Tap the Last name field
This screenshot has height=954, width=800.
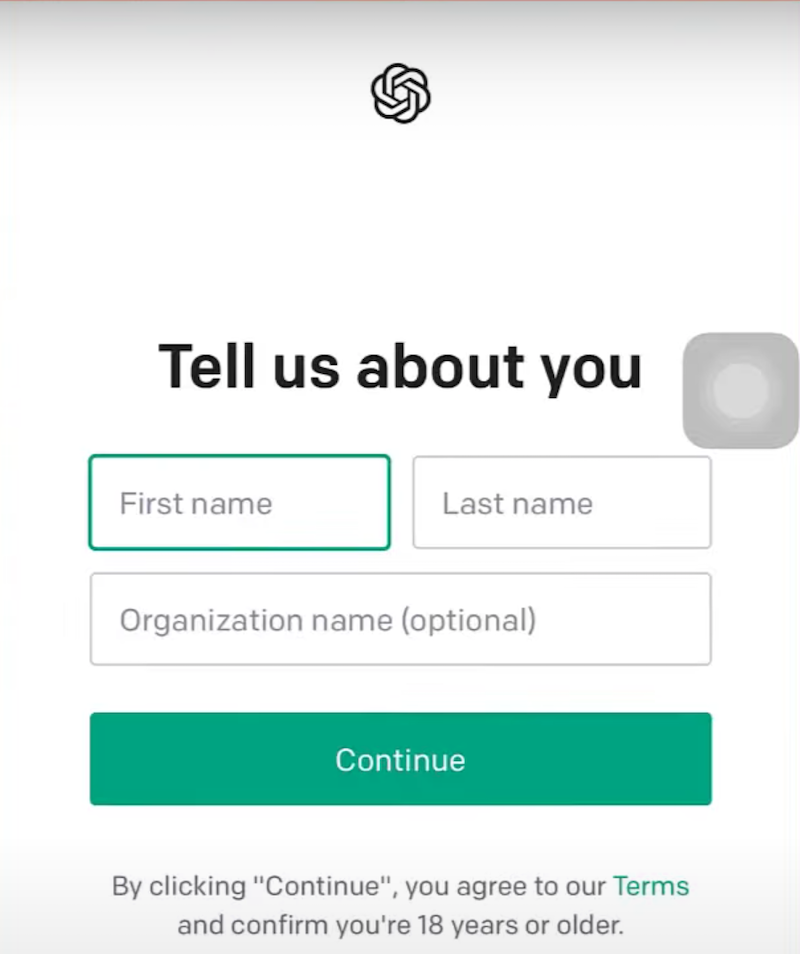click(561, 502)
